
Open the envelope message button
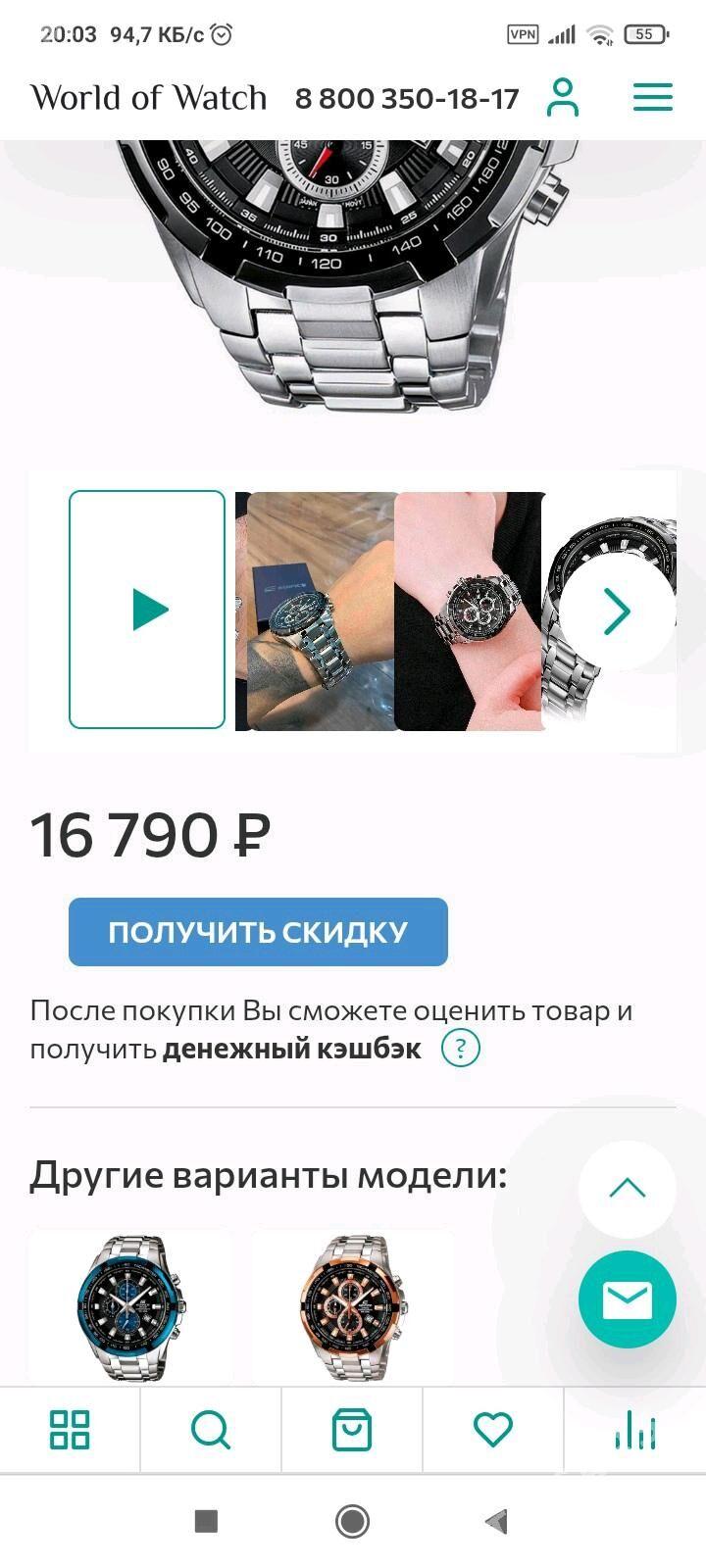click(627, 1300)
